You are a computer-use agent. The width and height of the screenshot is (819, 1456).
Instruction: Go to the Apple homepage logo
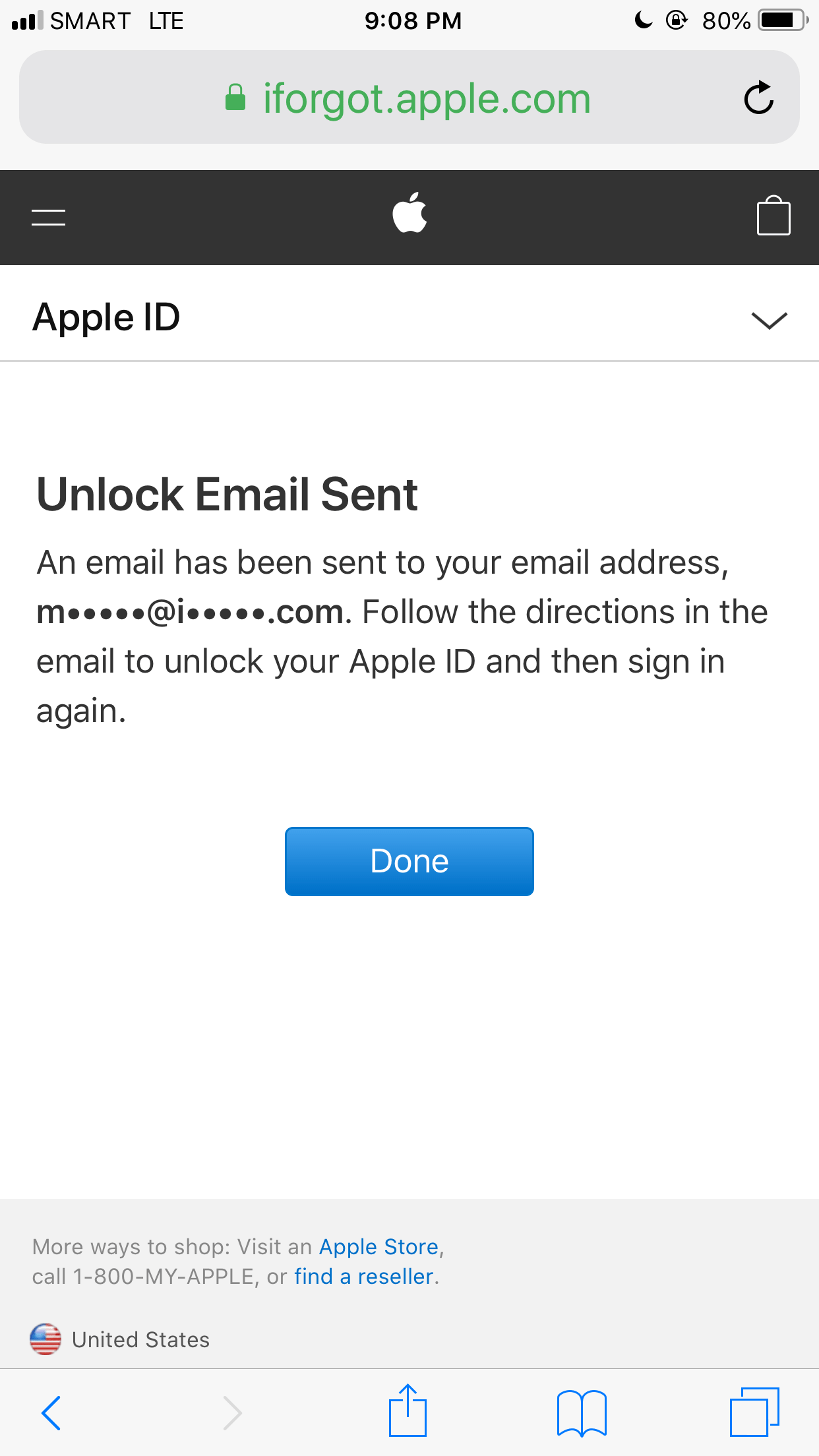(409, 213)
